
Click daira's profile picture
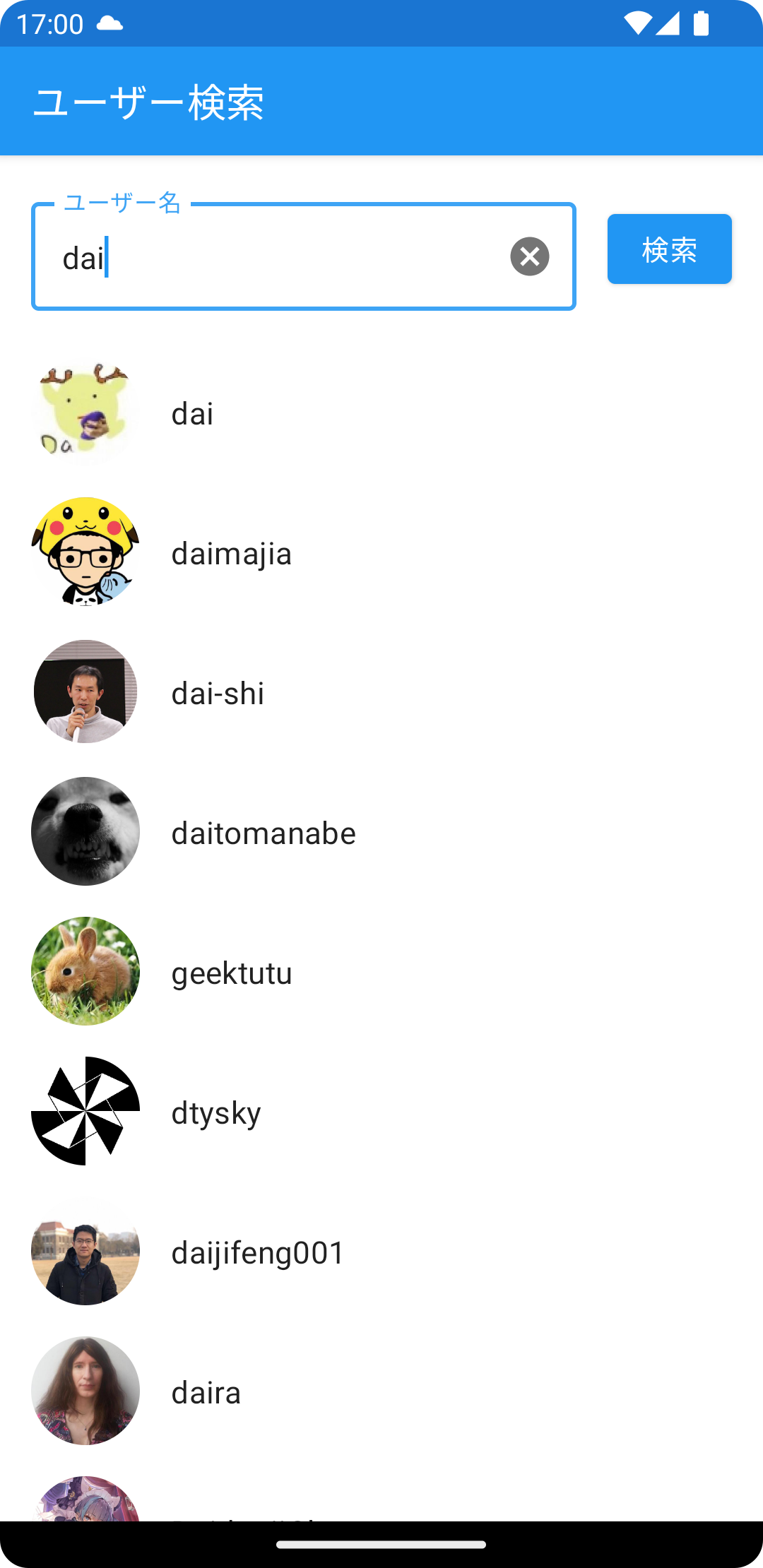tap(84, 1391)
